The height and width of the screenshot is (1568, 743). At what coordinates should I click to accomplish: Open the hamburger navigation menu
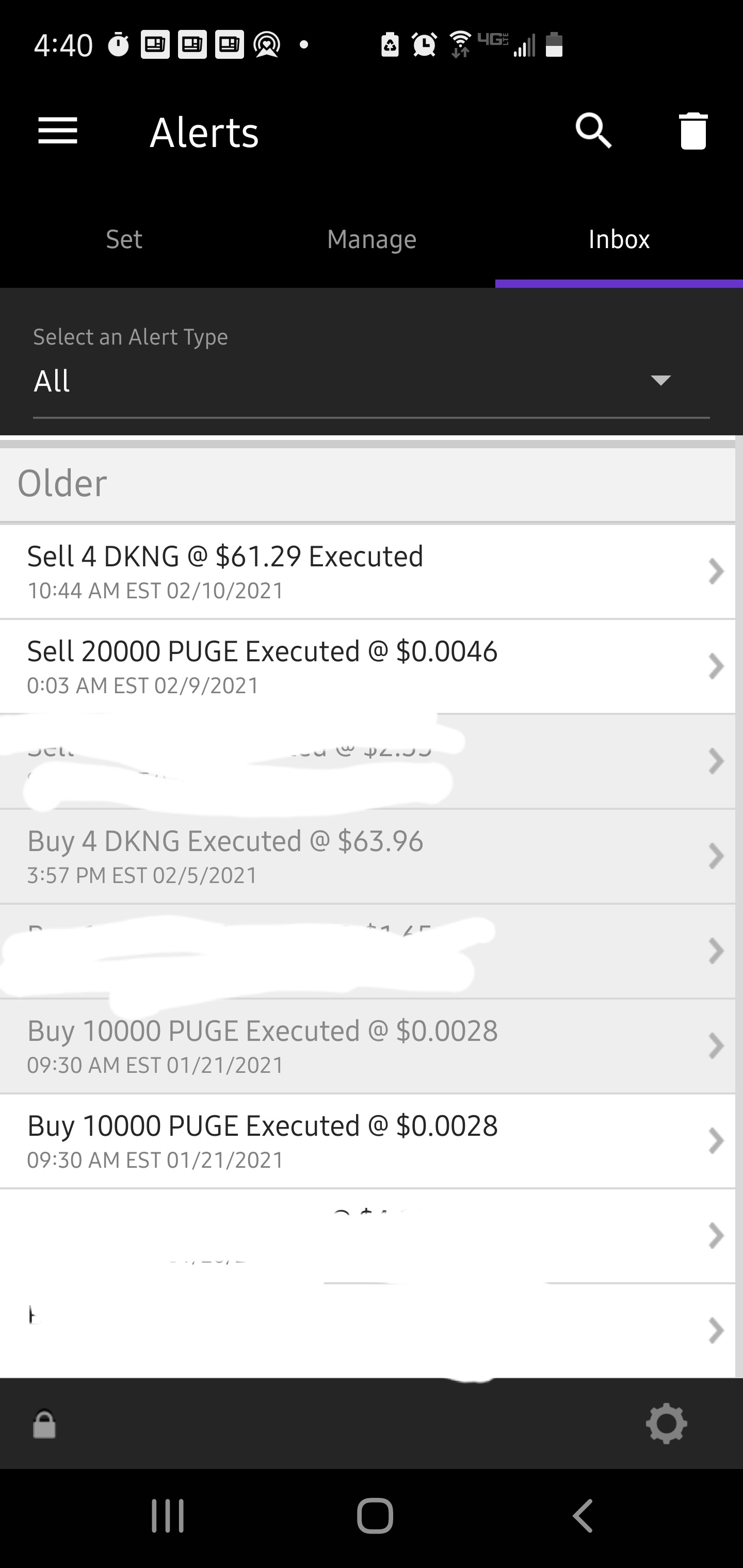[x=58, y=131]
